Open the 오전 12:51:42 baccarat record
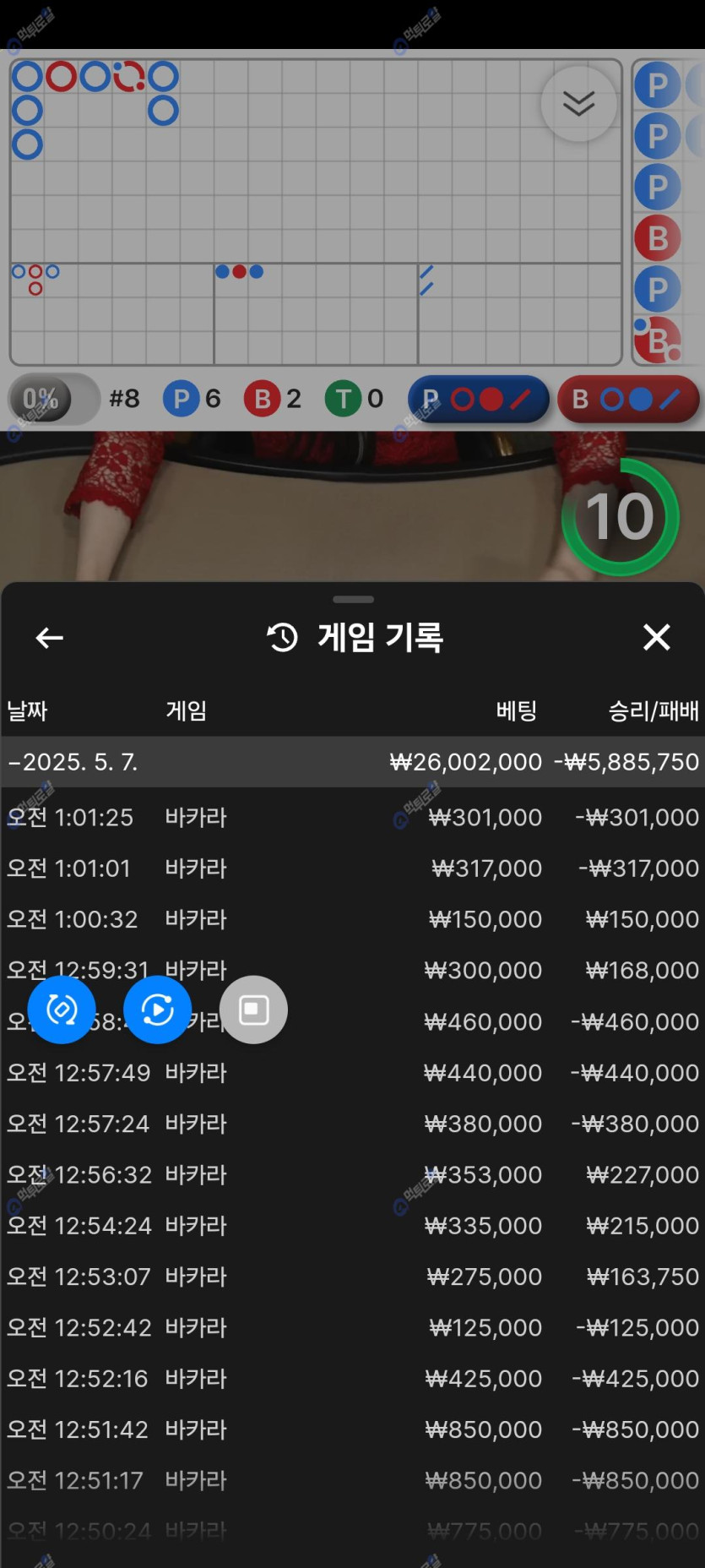 (x=352, y=1429)
